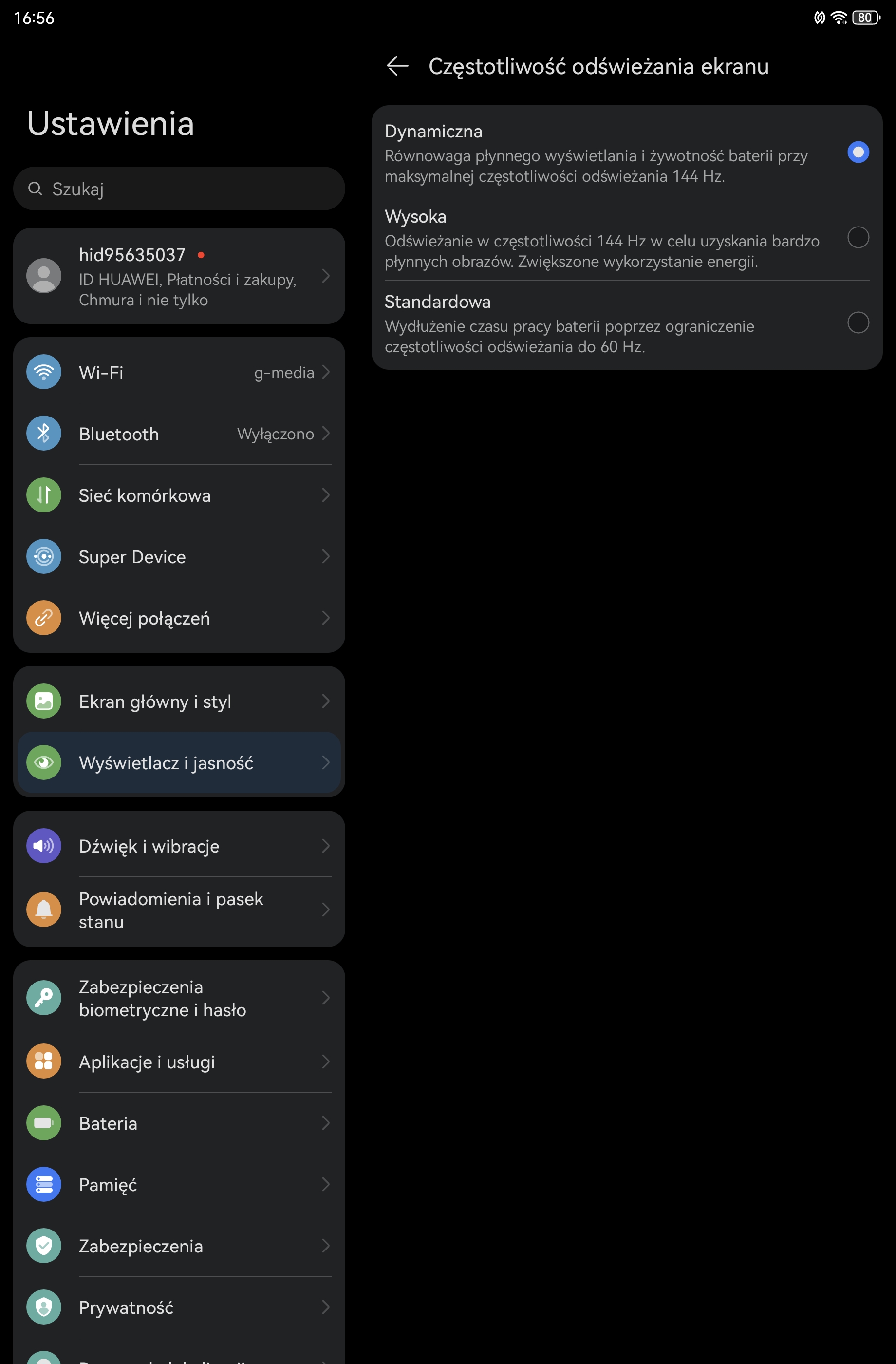
Task: Open Pamięć settings
Action: pyautogui.click(x=179, y=1185)
